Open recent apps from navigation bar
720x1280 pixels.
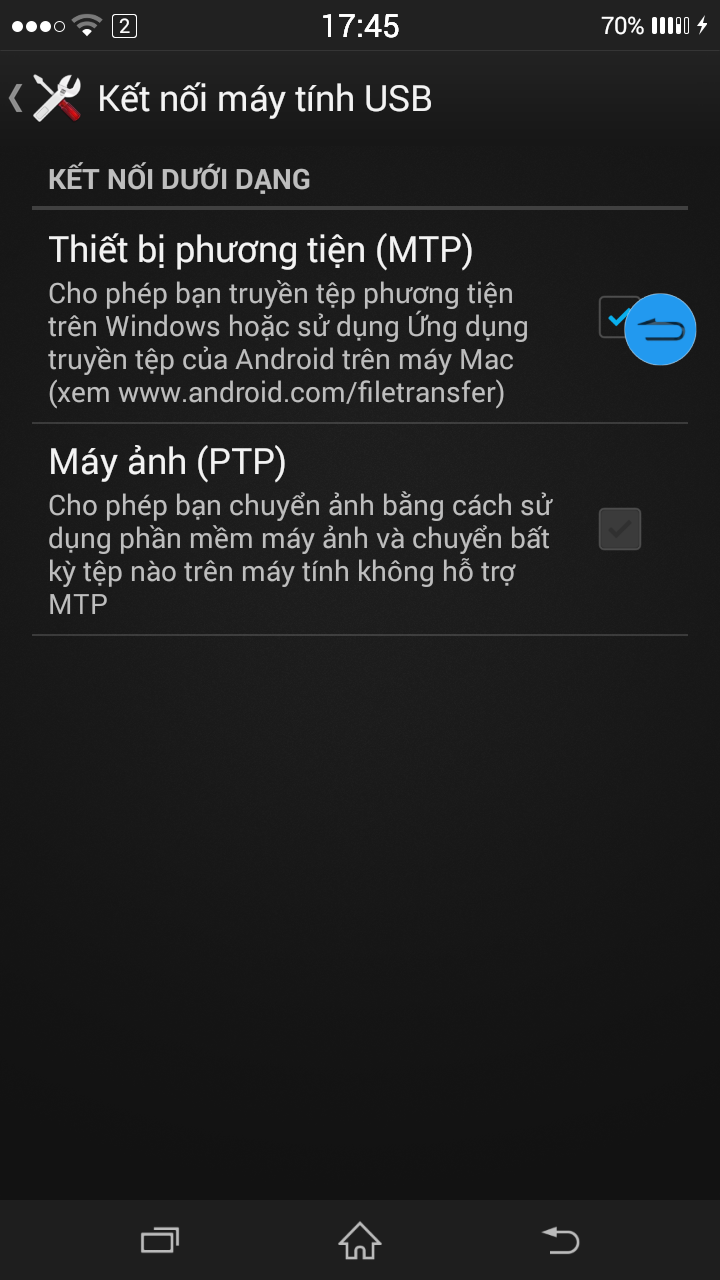160,1241
